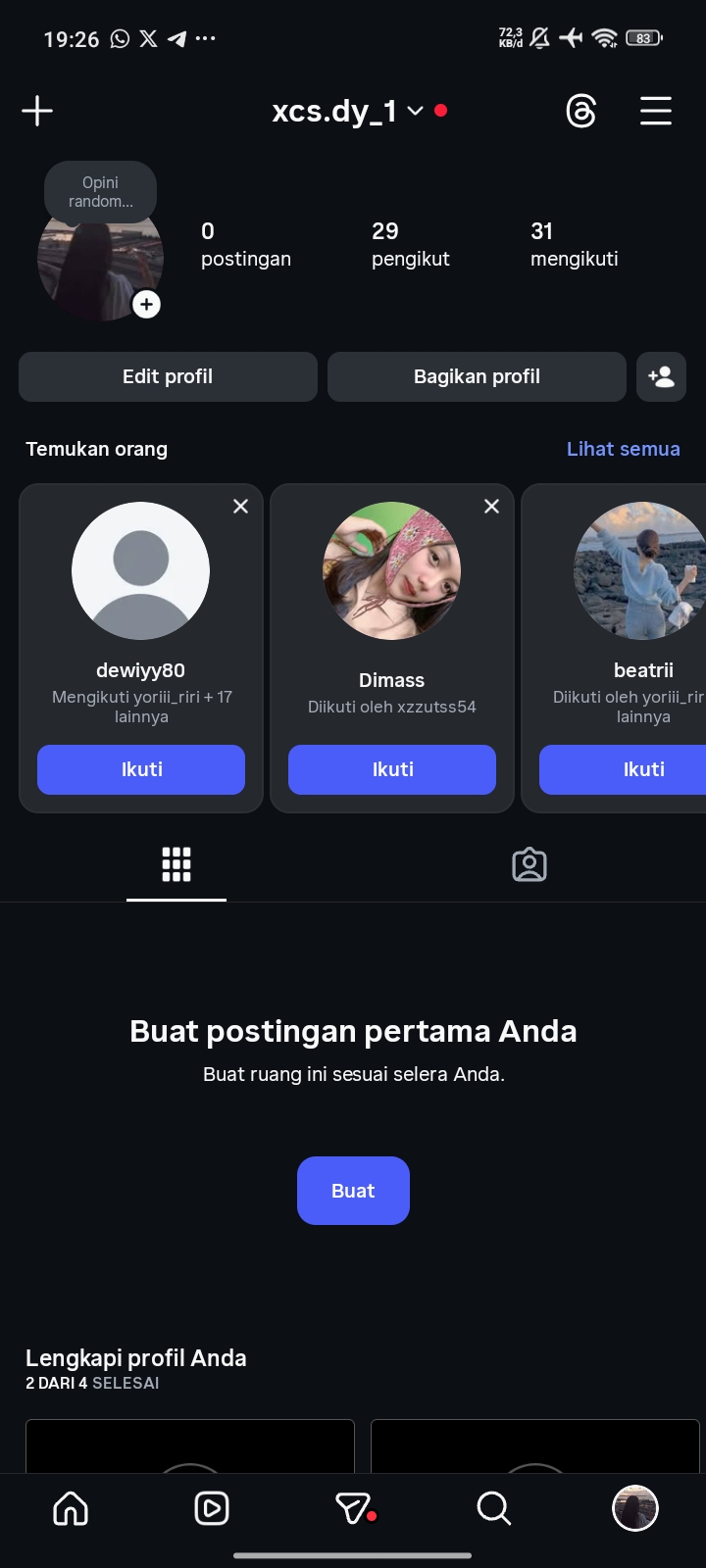This screenshot has width=706, height=1568.
Task: Open the Threads icon
Action: point(580,112)
